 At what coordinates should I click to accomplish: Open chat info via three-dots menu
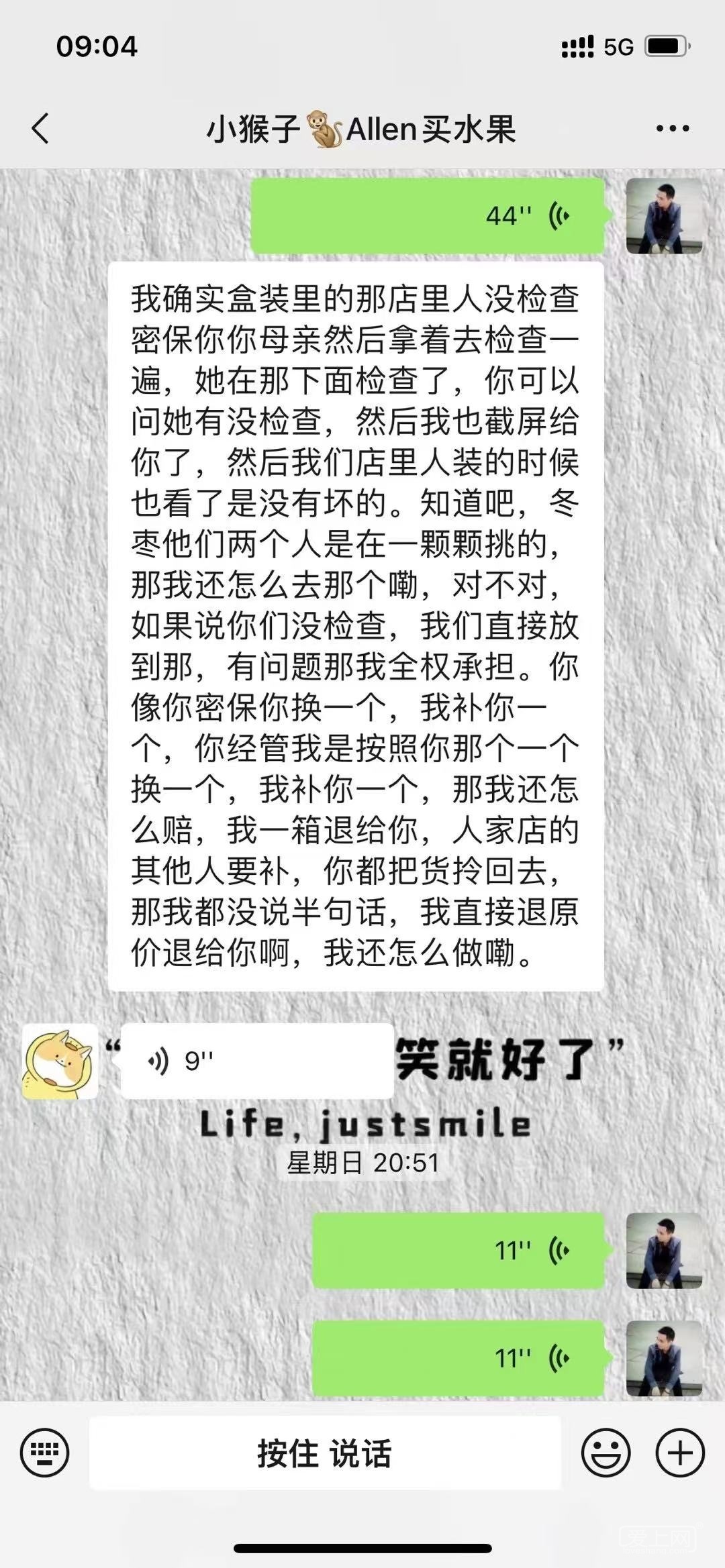[x=672, y=128]
